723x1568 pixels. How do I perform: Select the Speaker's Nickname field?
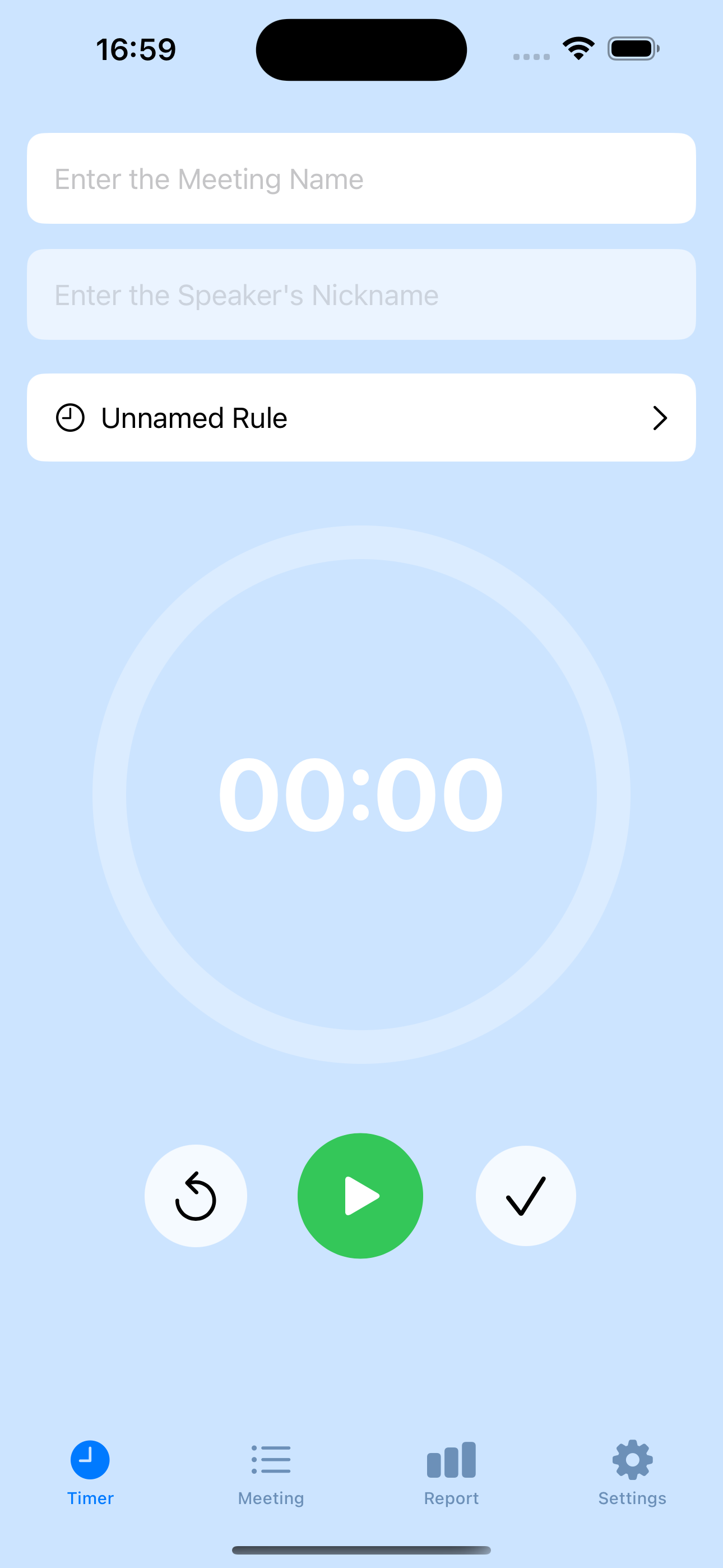[361, 294]
